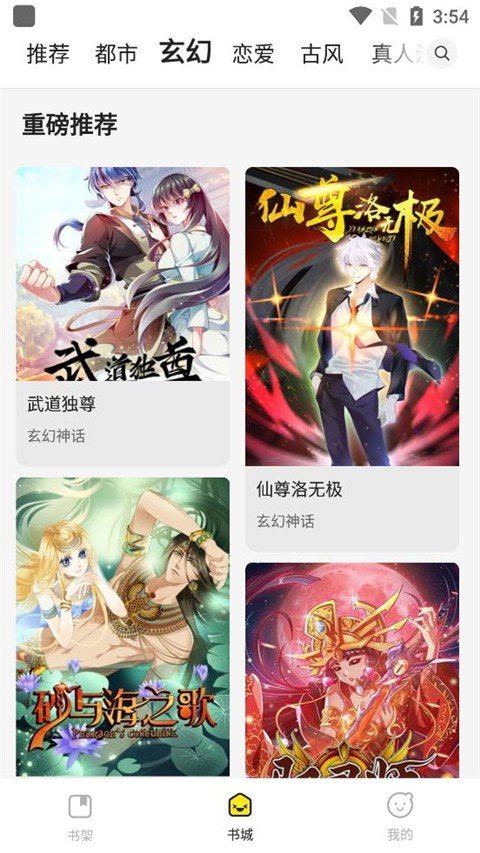Go to the 古风 category tab
The image size is (480, 853).
click(x=322, y=54)
